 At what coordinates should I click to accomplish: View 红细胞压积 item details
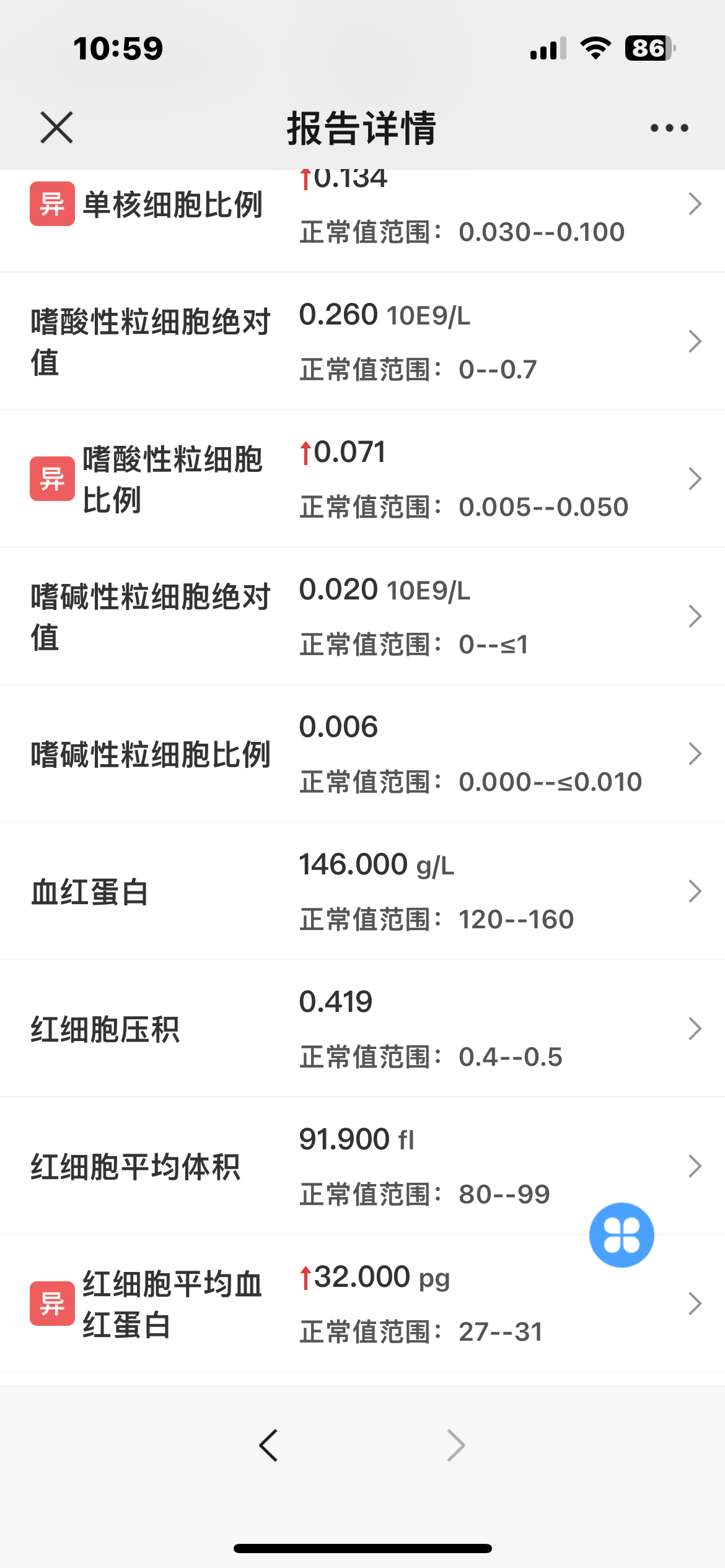362,1029
